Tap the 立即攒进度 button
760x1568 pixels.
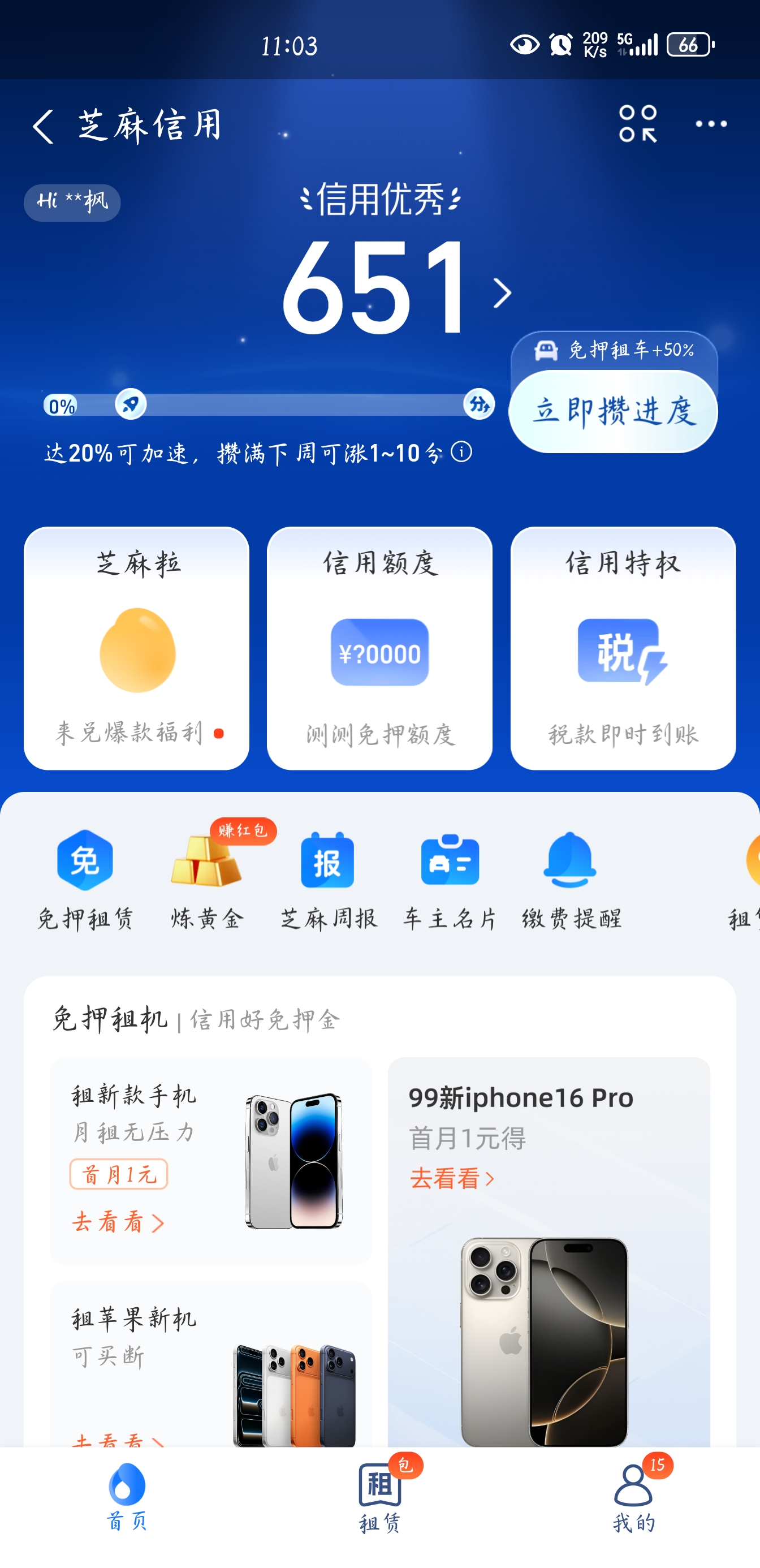coord(613,411)
